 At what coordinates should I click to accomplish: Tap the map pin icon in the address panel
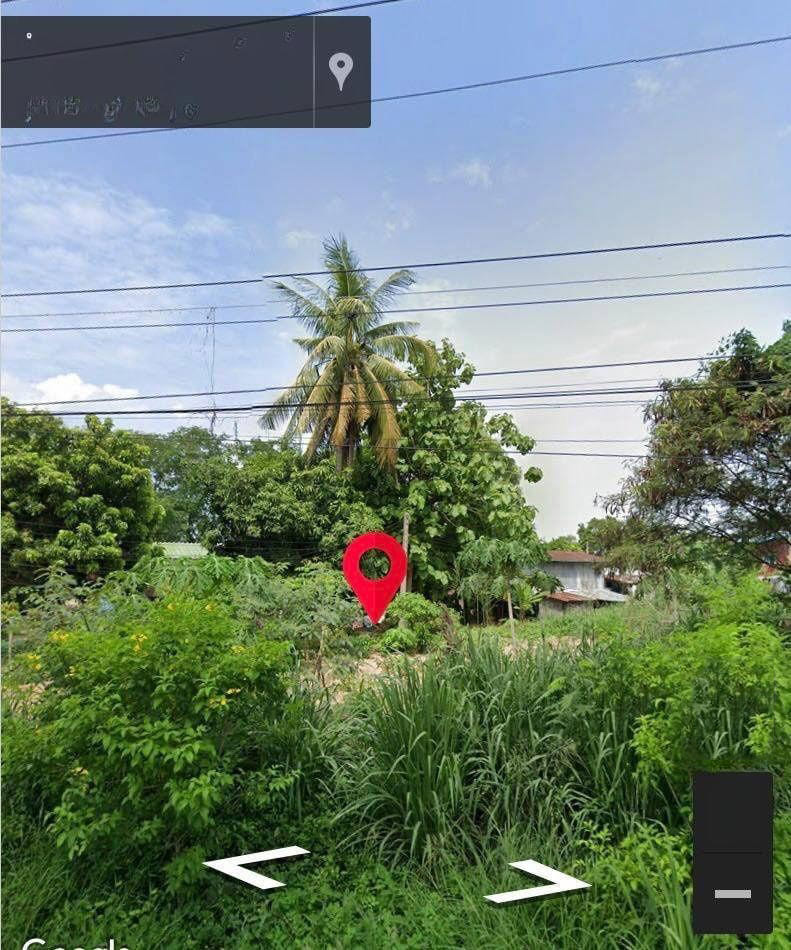click(x=341, y=71)
